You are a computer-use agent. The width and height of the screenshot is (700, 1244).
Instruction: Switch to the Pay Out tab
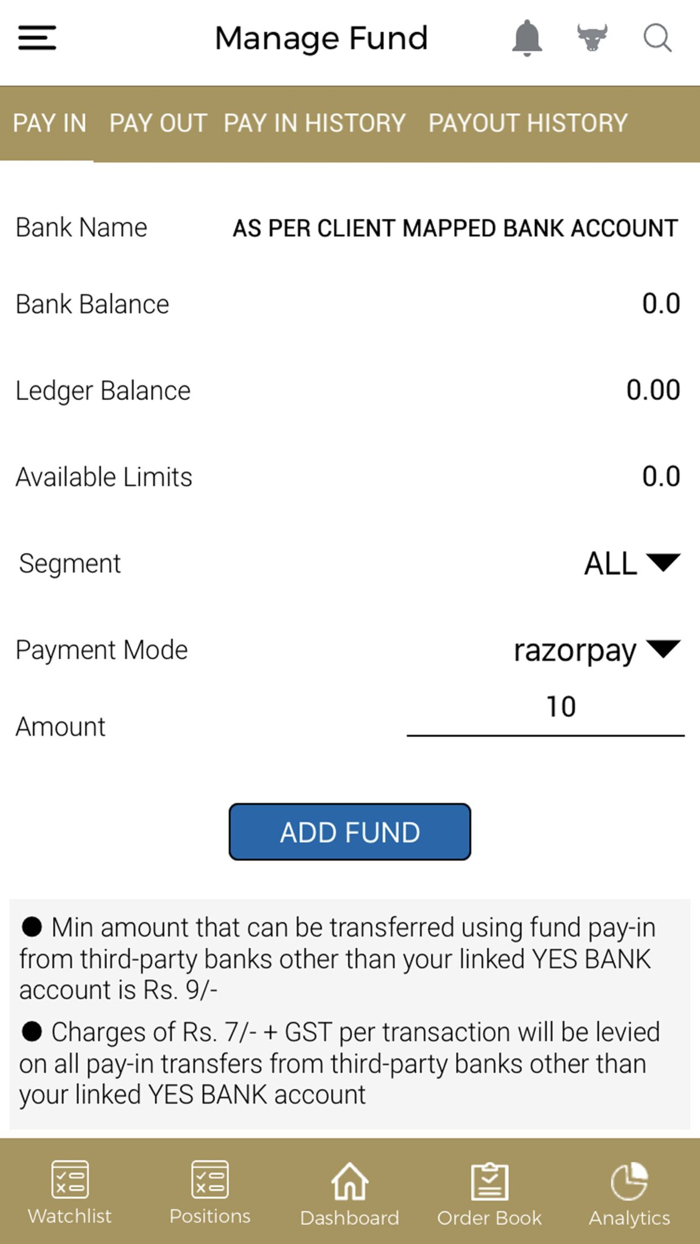tap(158, 123)
